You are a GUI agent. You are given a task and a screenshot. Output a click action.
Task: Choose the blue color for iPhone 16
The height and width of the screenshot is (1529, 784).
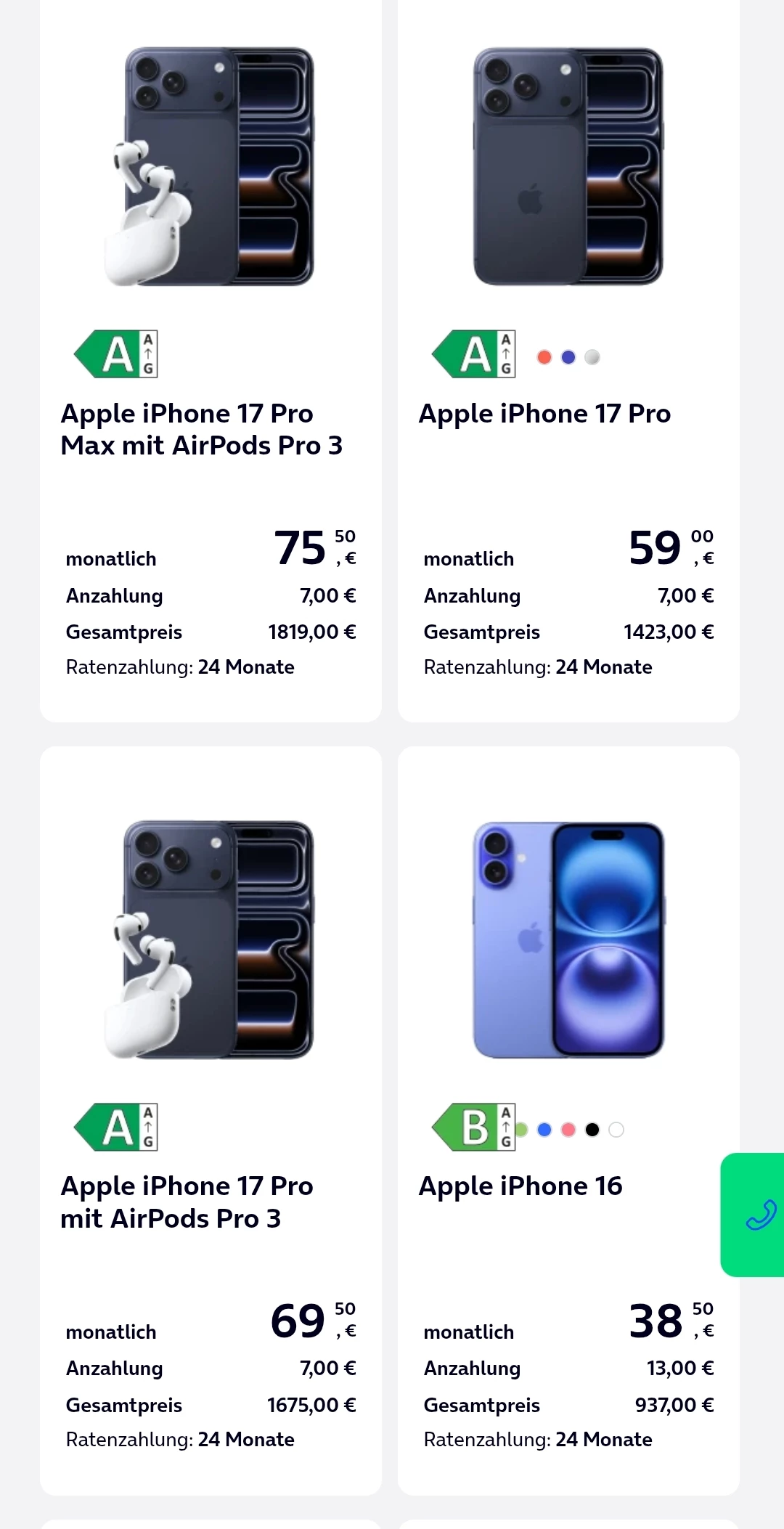click(544, 1130)
